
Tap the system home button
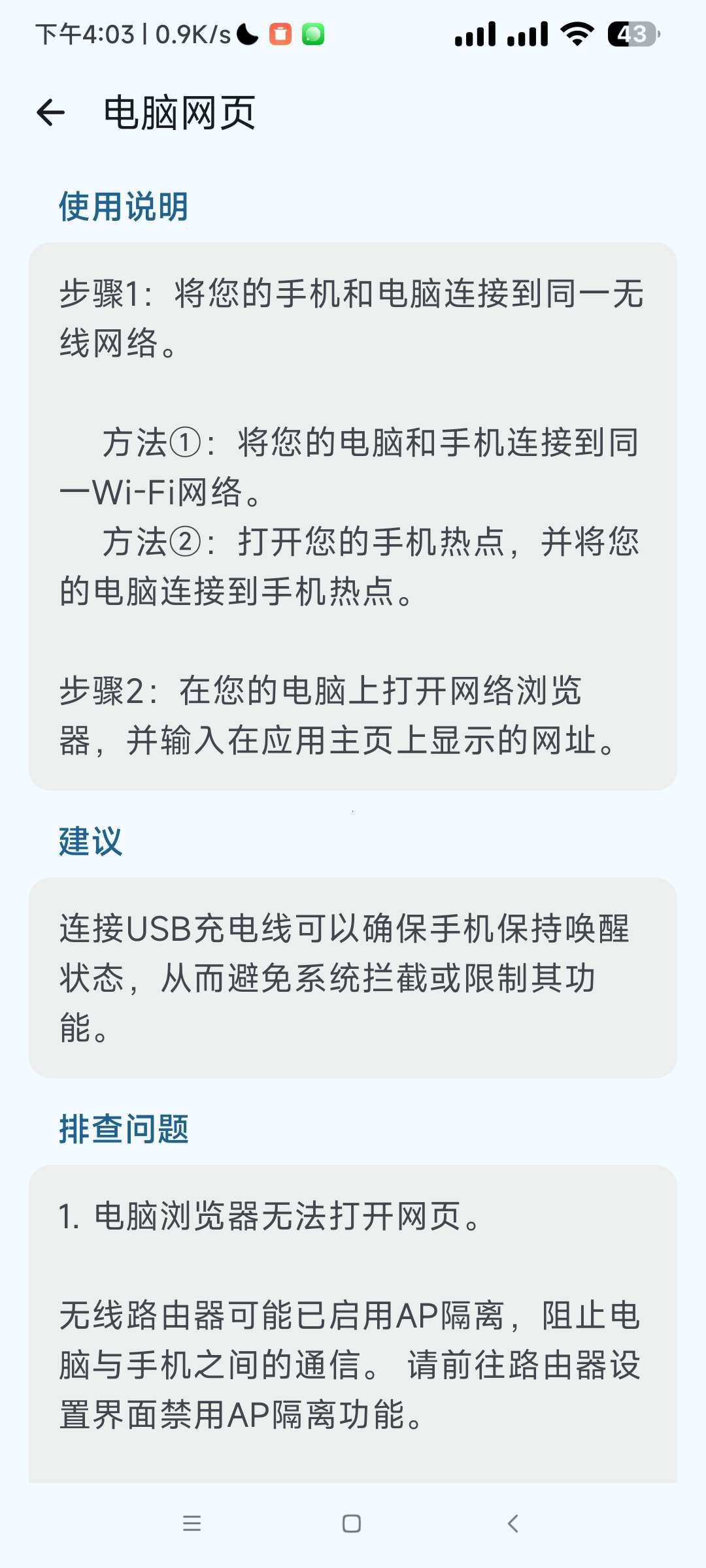(x=352, y=1524)
